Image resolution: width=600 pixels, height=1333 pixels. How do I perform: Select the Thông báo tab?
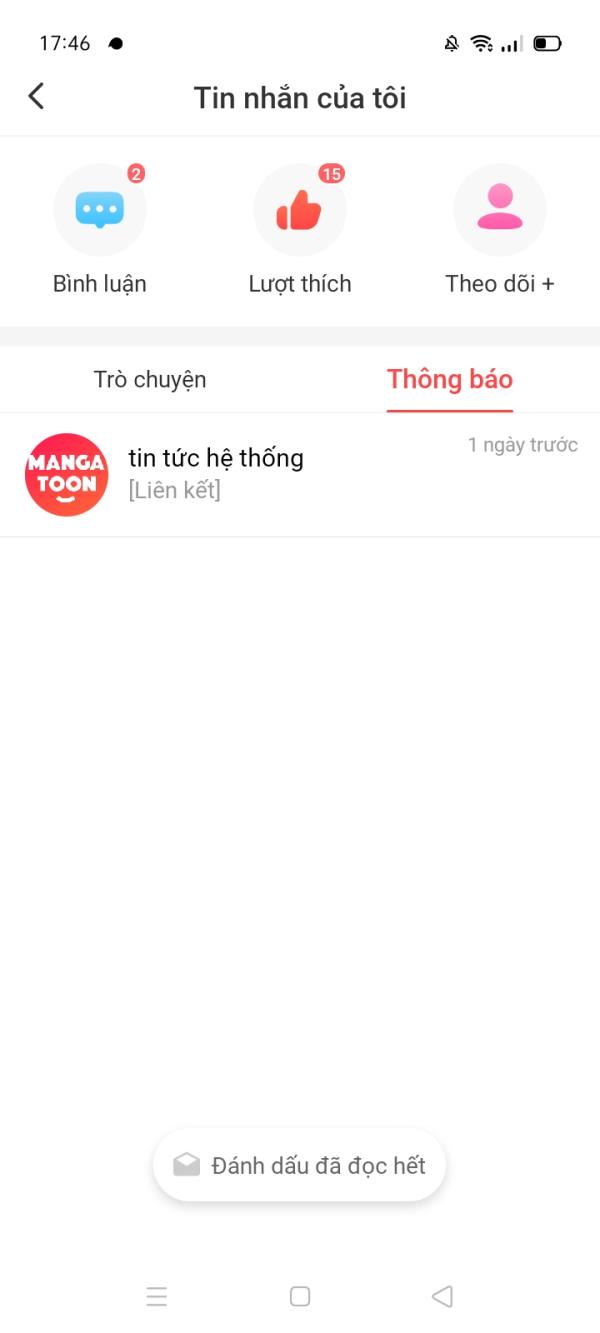click(x=450, y=380)
